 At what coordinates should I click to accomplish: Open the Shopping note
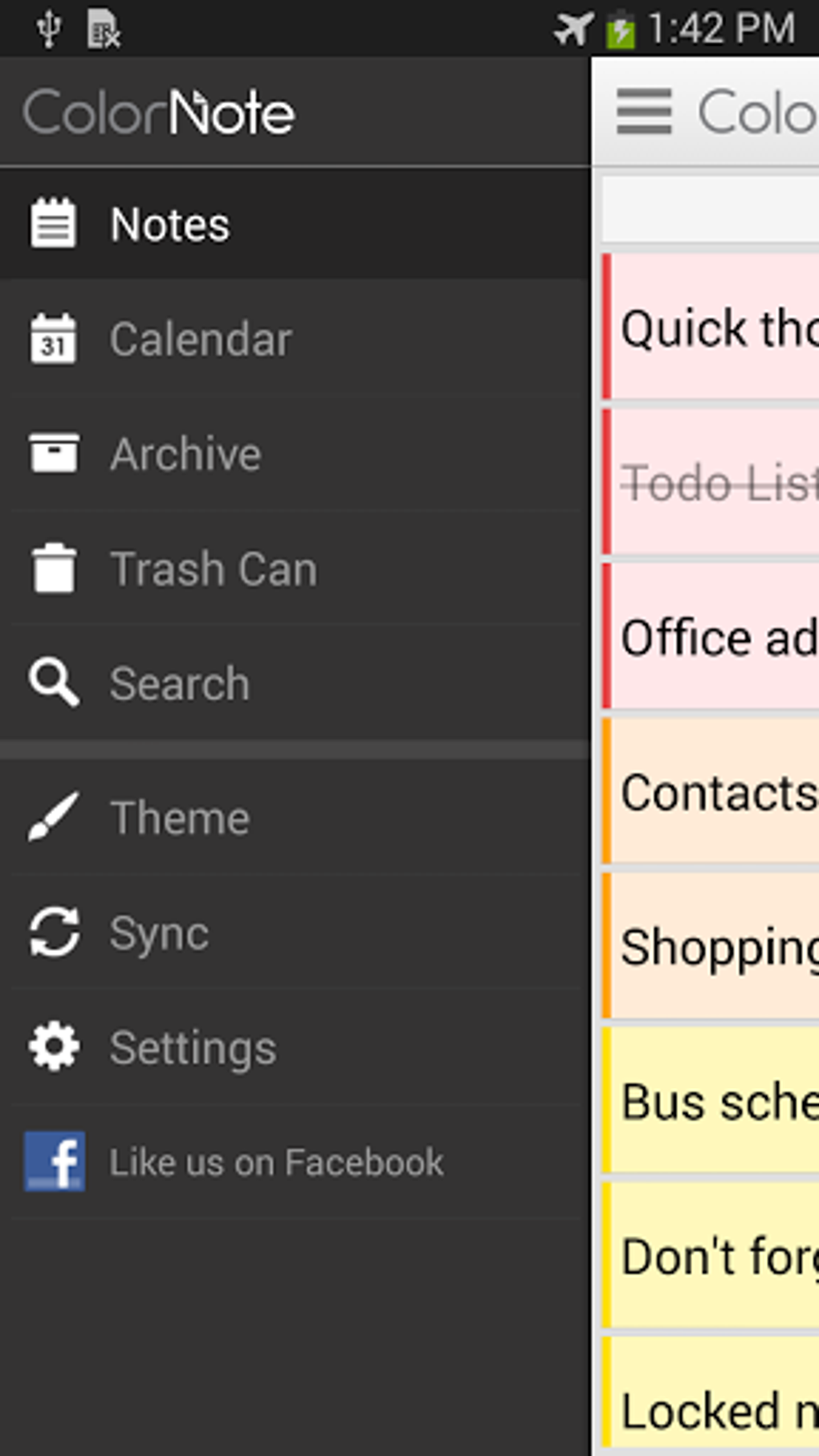pos(711,946)
